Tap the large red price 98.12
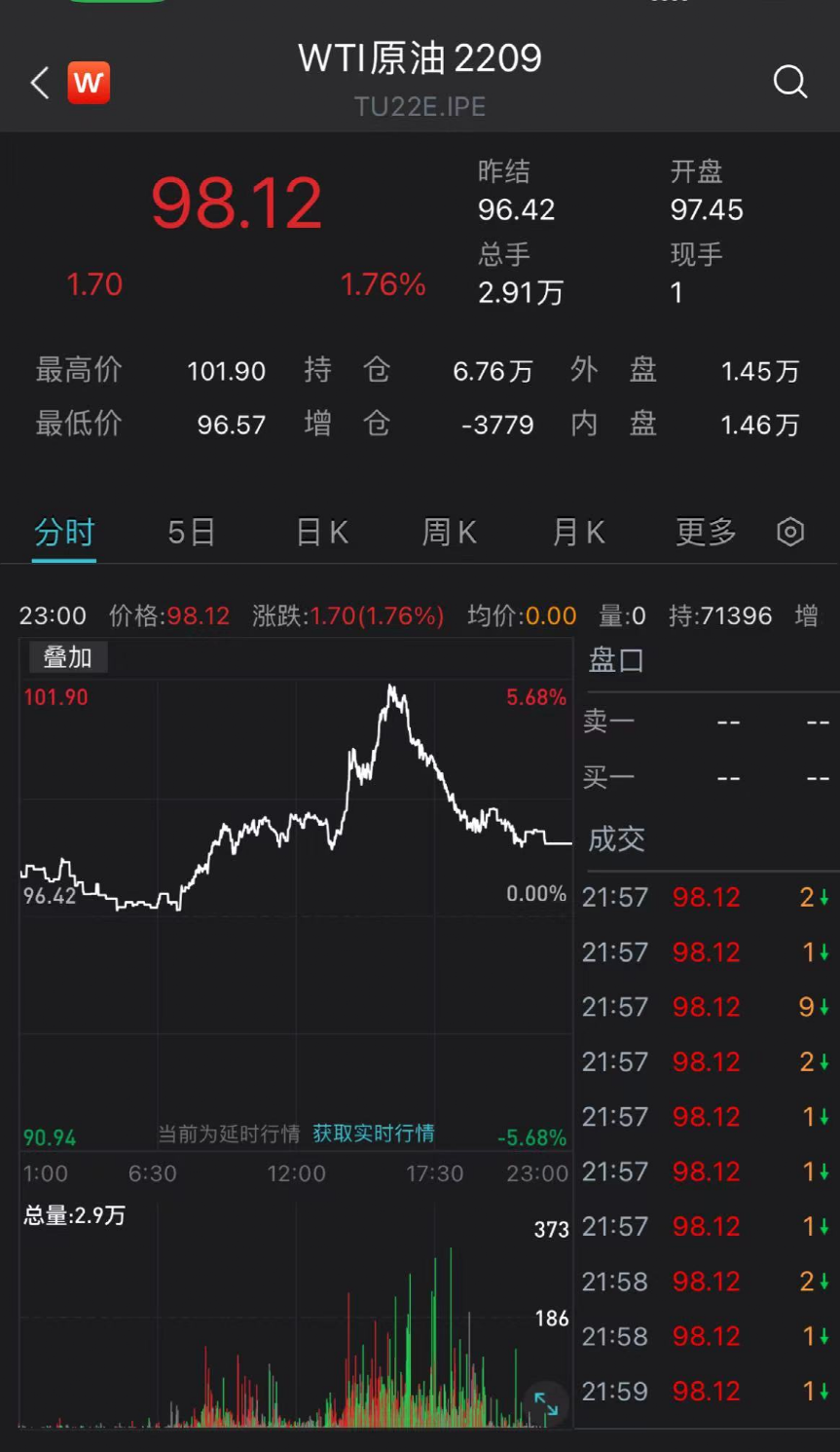The image size is (840, 1452). [237, 200]
